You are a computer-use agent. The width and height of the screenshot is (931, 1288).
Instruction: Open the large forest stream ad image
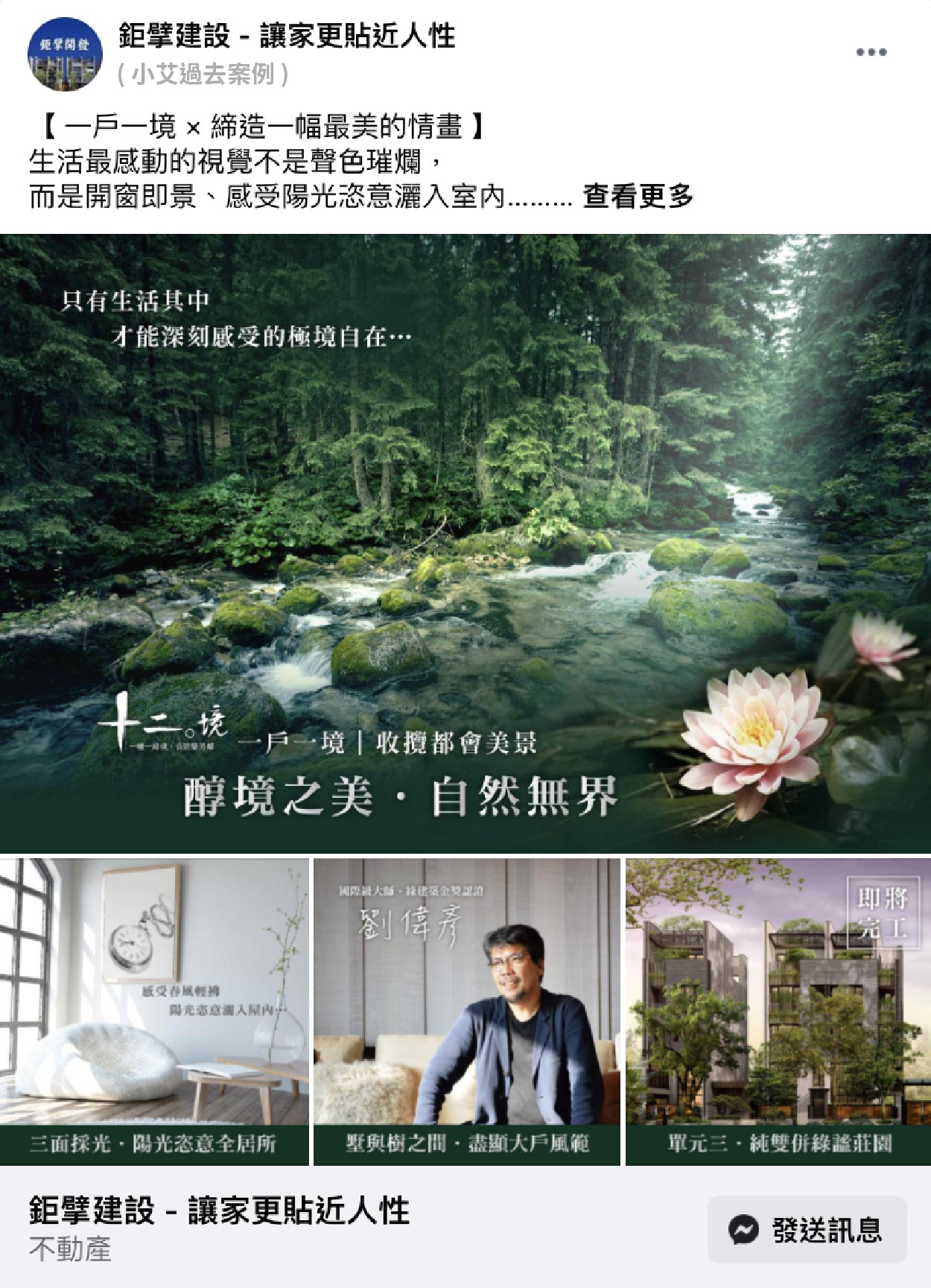[x=465, y=544]
